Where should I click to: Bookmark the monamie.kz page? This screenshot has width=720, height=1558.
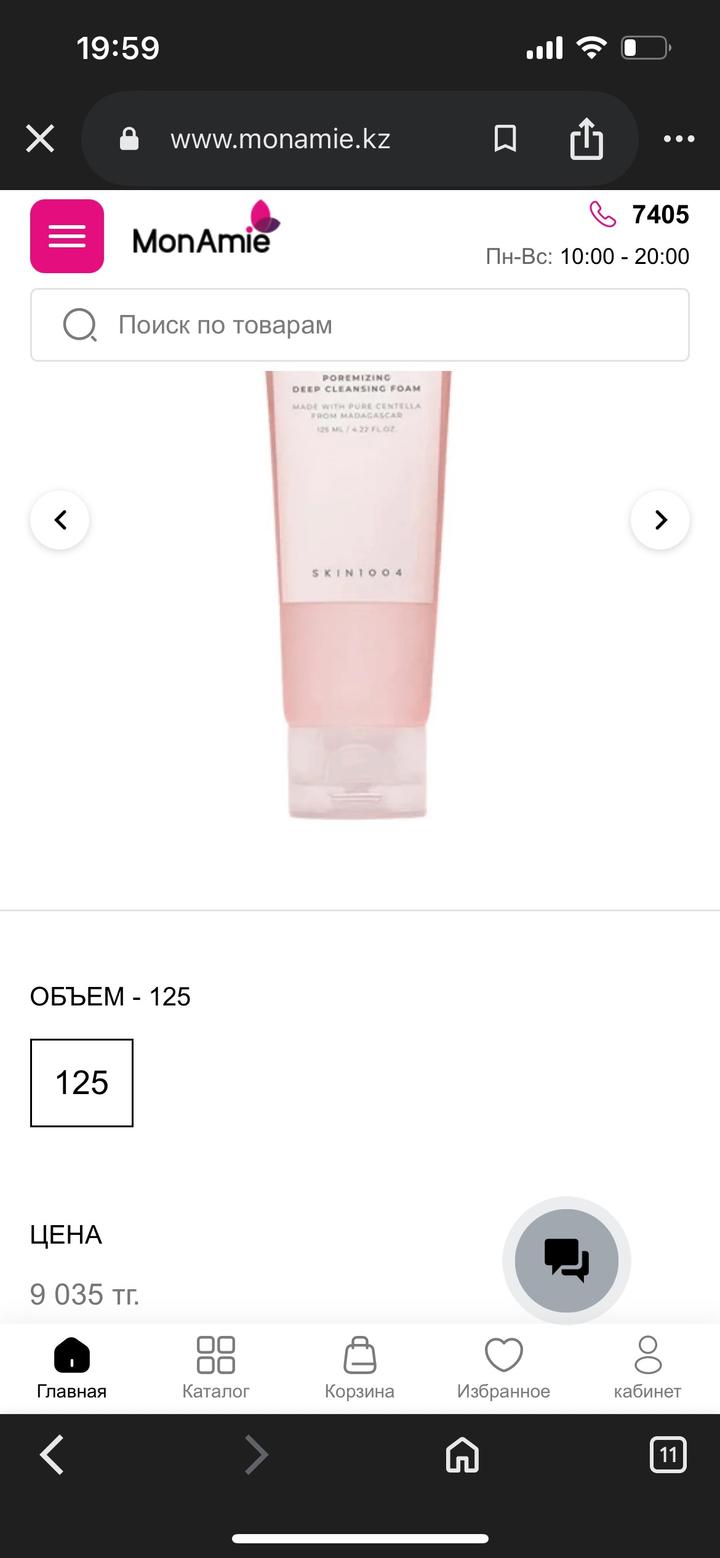505,139
